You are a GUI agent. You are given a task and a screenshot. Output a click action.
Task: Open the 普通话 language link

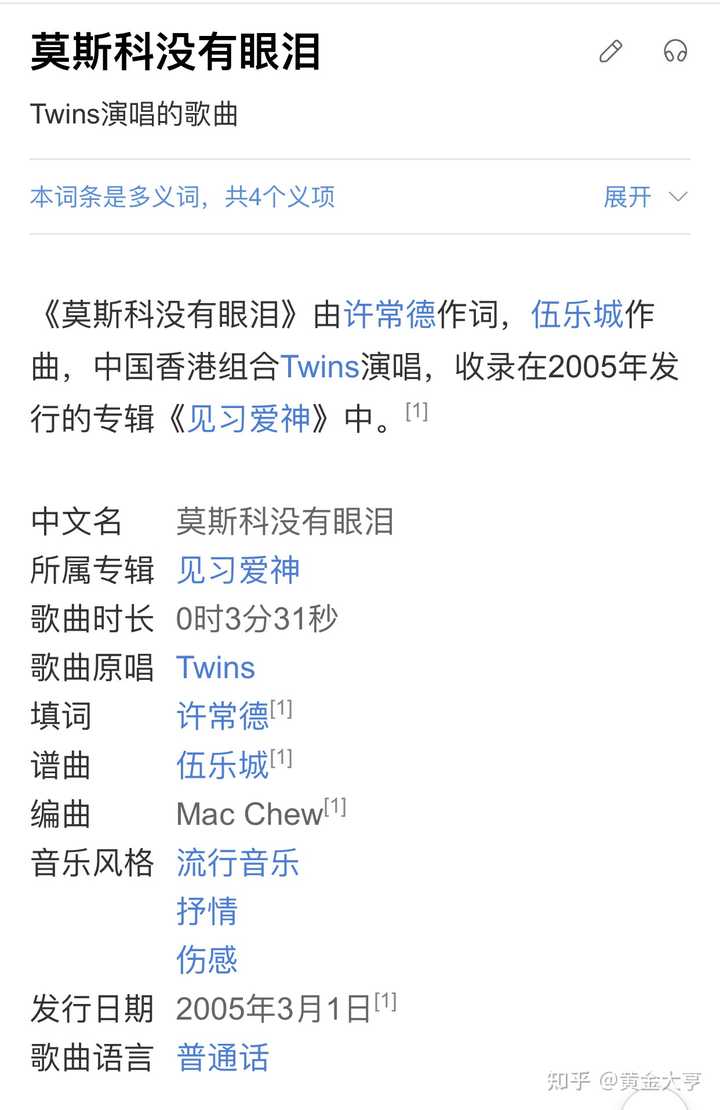[x=222, y=1058]
